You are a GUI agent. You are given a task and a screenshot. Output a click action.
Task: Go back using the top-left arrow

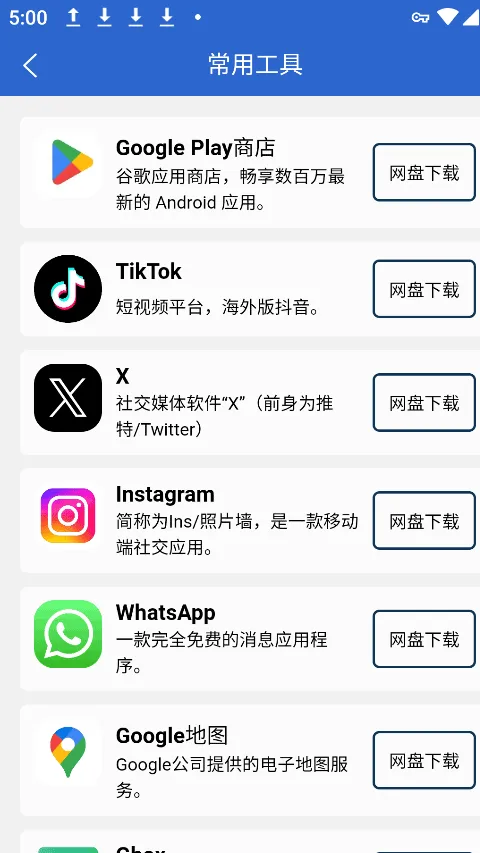pos(30,65)
